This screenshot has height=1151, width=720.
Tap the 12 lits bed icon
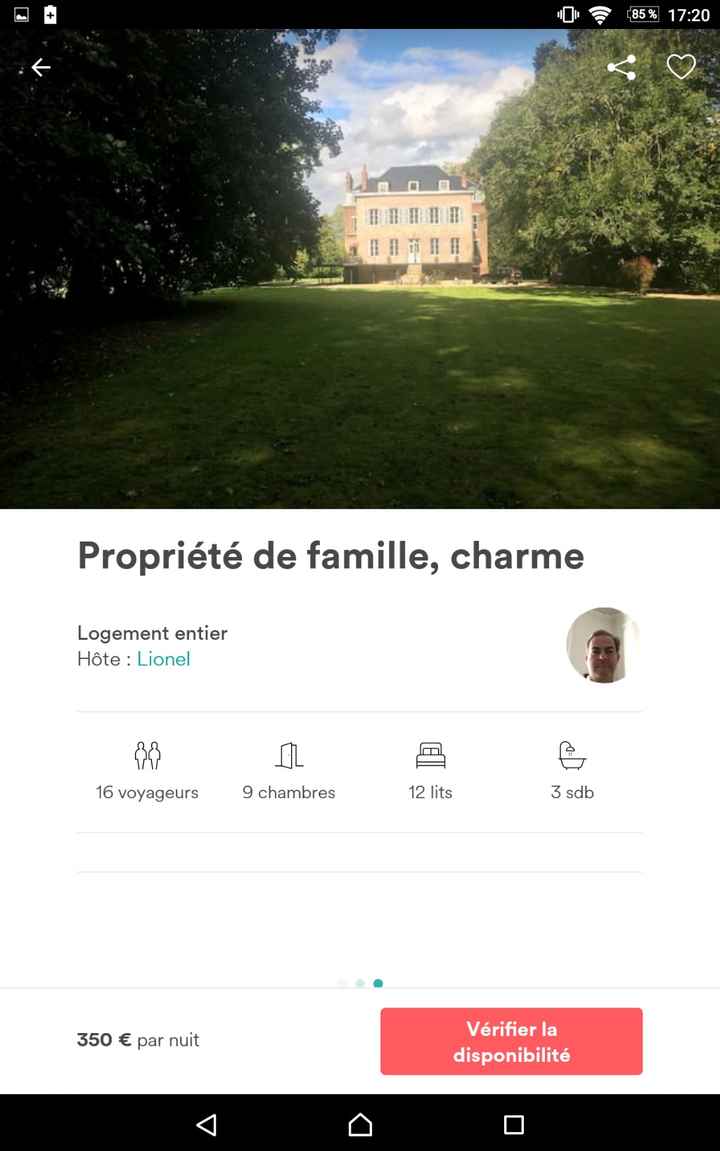tap(430, 756)
